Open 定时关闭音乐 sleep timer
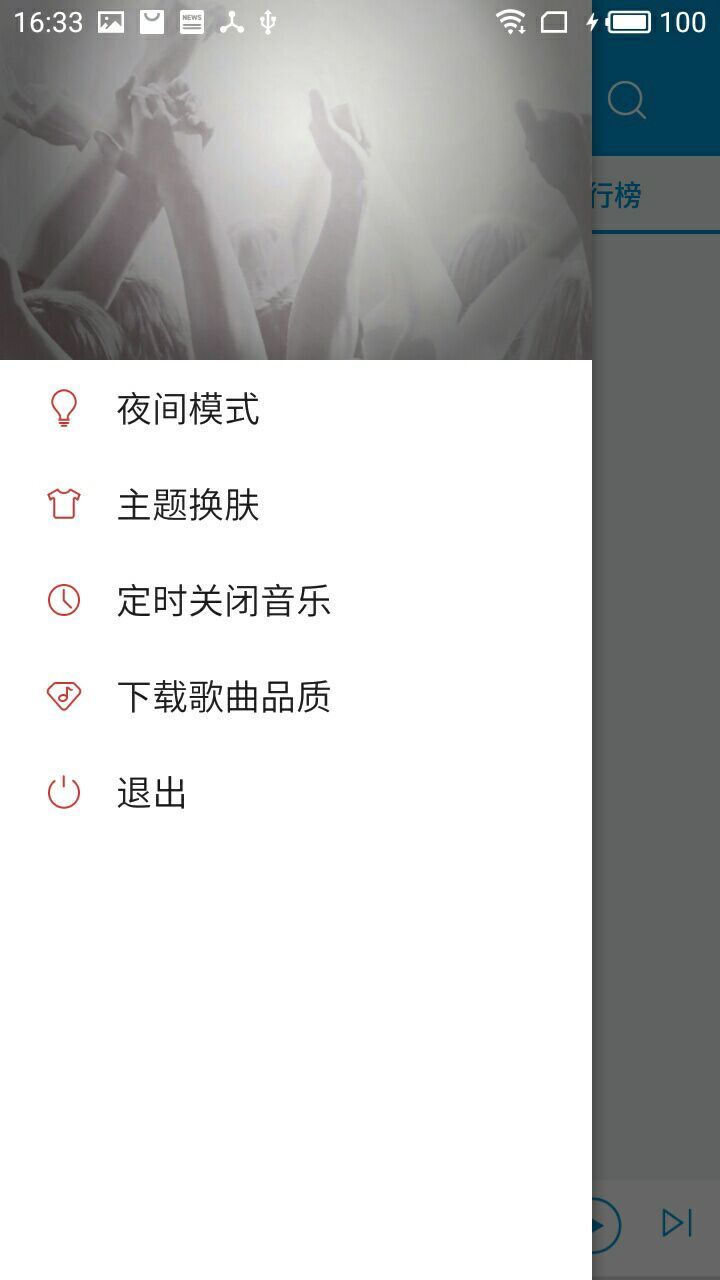The height and width of the screenshot is (1280, 720). (296, 600)
